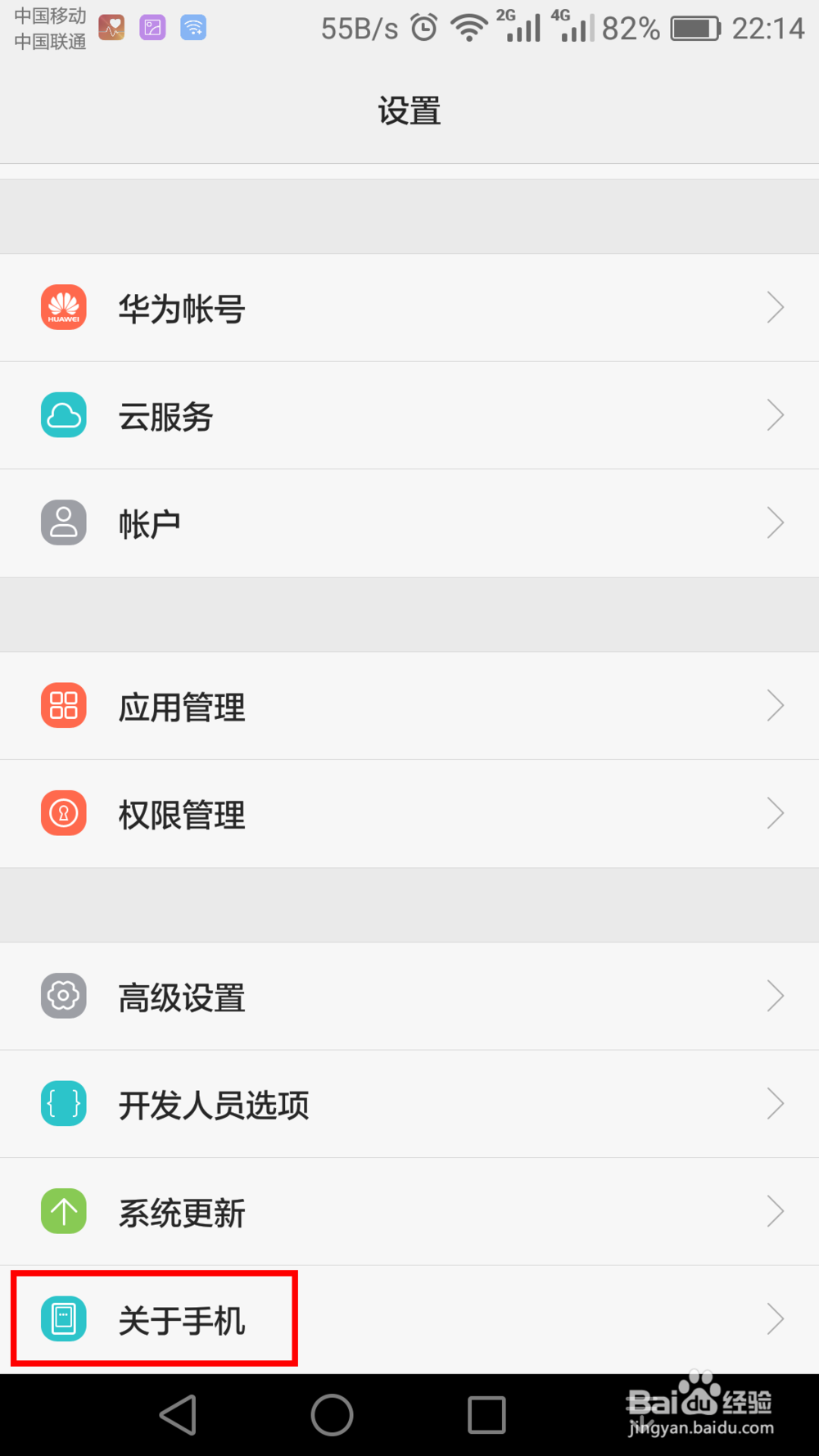Go to the home screen
The image size is (819, 1456).
332,1415
